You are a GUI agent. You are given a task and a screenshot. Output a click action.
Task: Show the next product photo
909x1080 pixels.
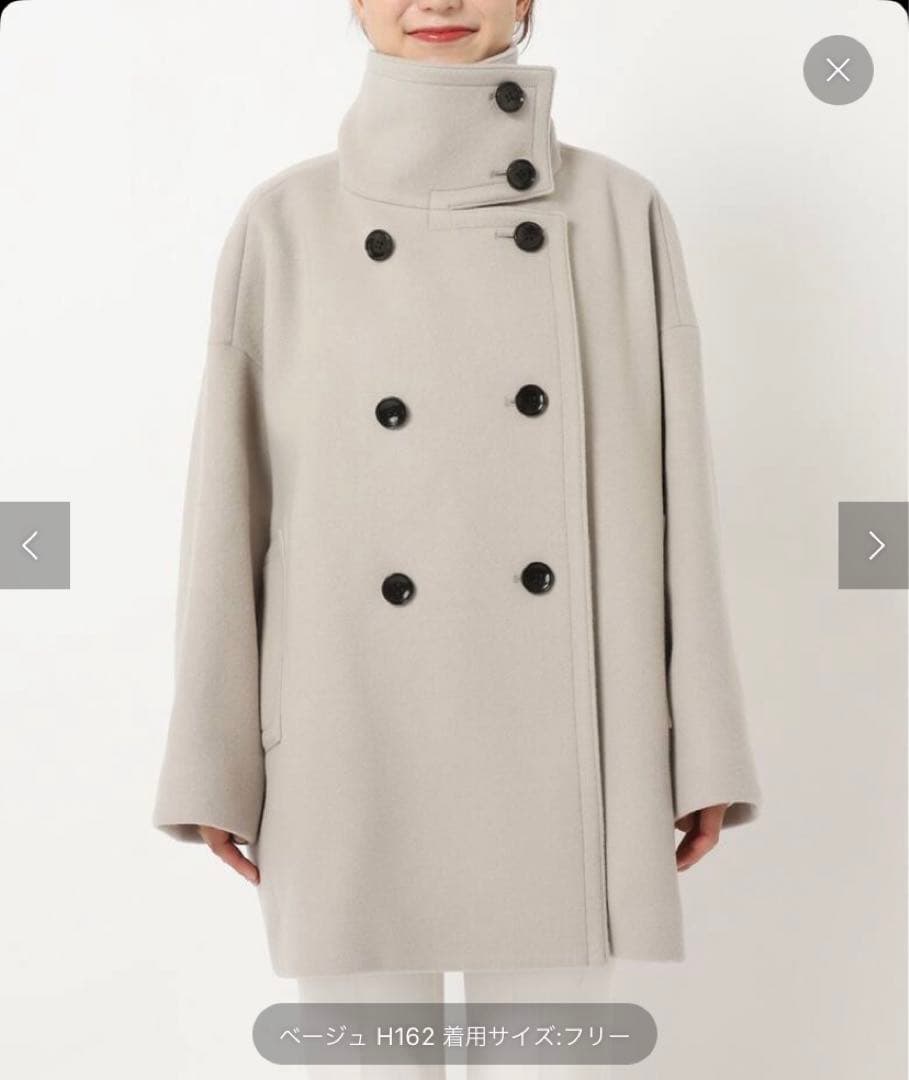coord(874,545)
